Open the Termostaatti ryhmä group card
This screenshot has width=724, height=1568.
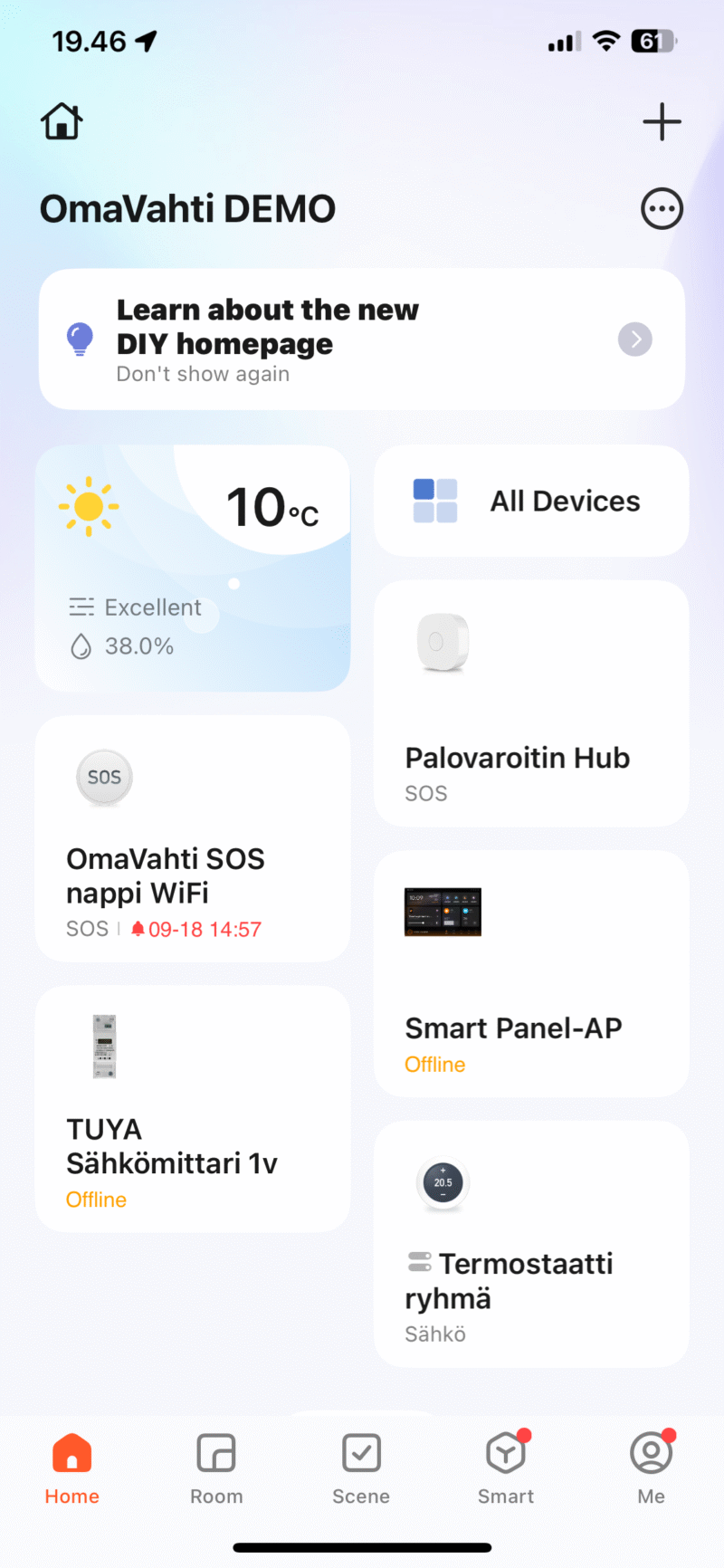[531, 1244]
